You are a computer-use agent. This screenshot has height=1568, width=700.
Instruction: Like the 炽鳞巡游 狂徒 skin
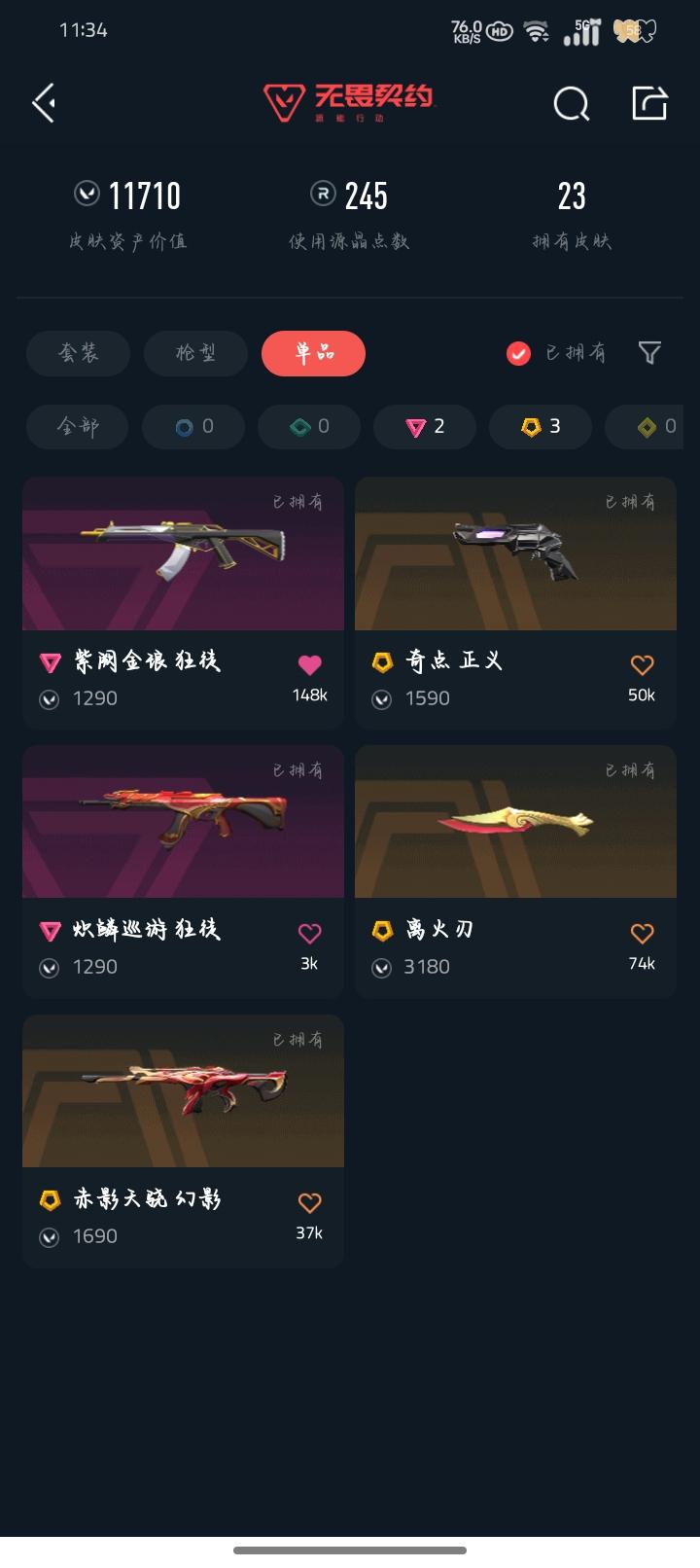pyautogui.click(x=309, y=934)
